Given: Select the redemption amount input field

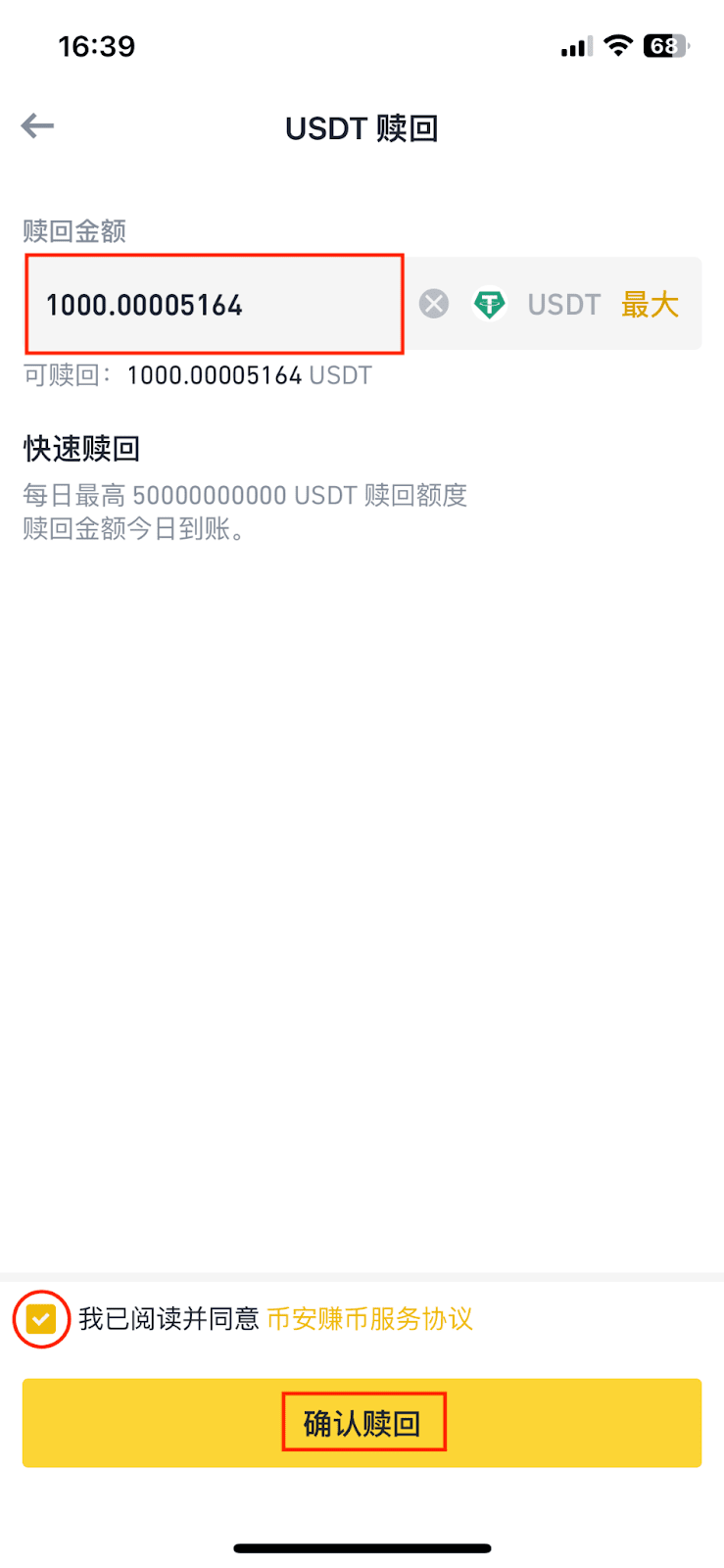Looking at the screenshot, I should click(x=214, y=304).
